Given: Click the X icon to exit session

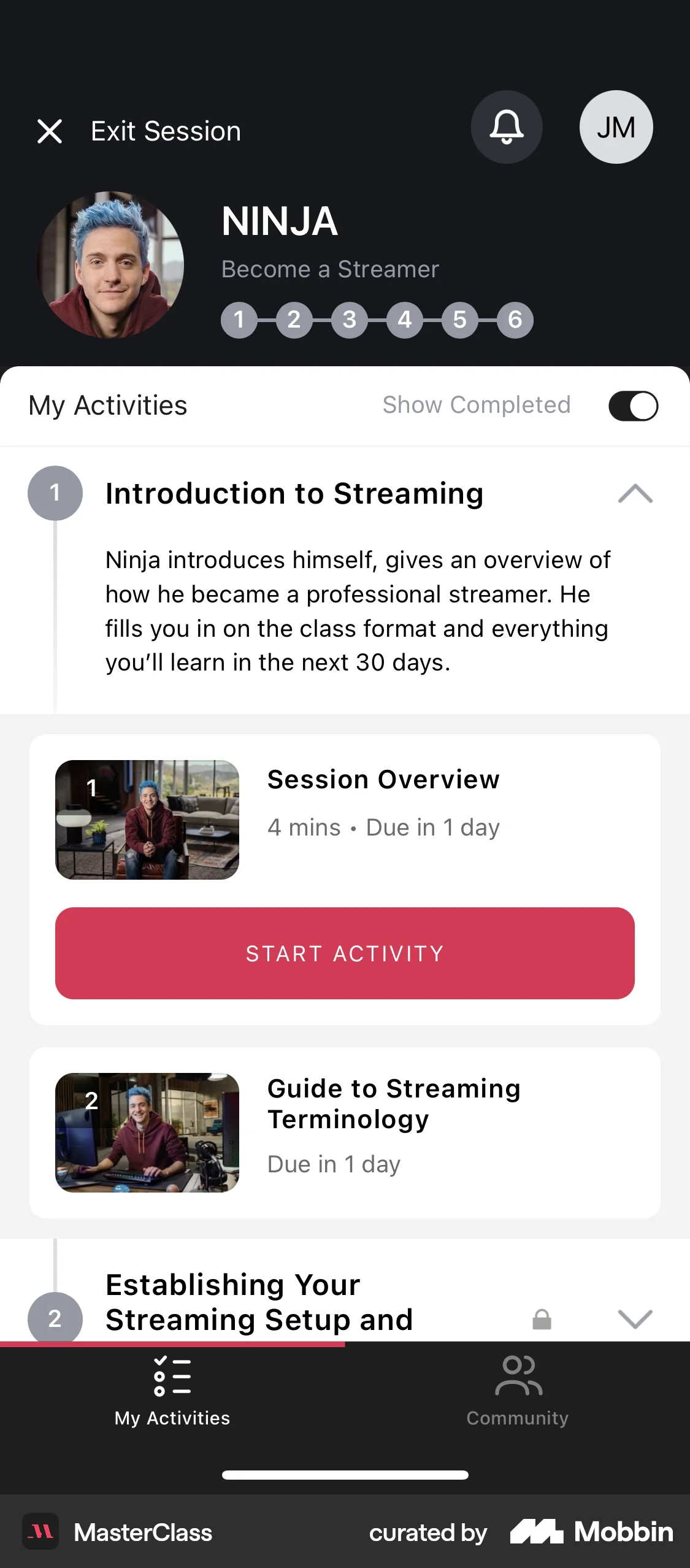Looking at the screenshot, I should pyautogui.click(x=50, y=131).
